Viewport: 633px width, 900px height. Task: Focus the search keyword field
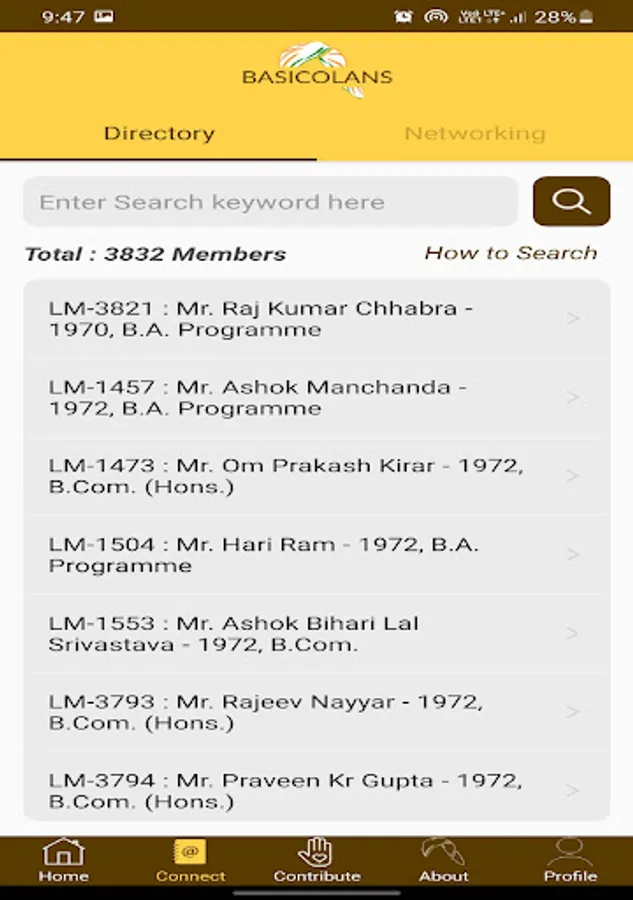tap(270, 202)
